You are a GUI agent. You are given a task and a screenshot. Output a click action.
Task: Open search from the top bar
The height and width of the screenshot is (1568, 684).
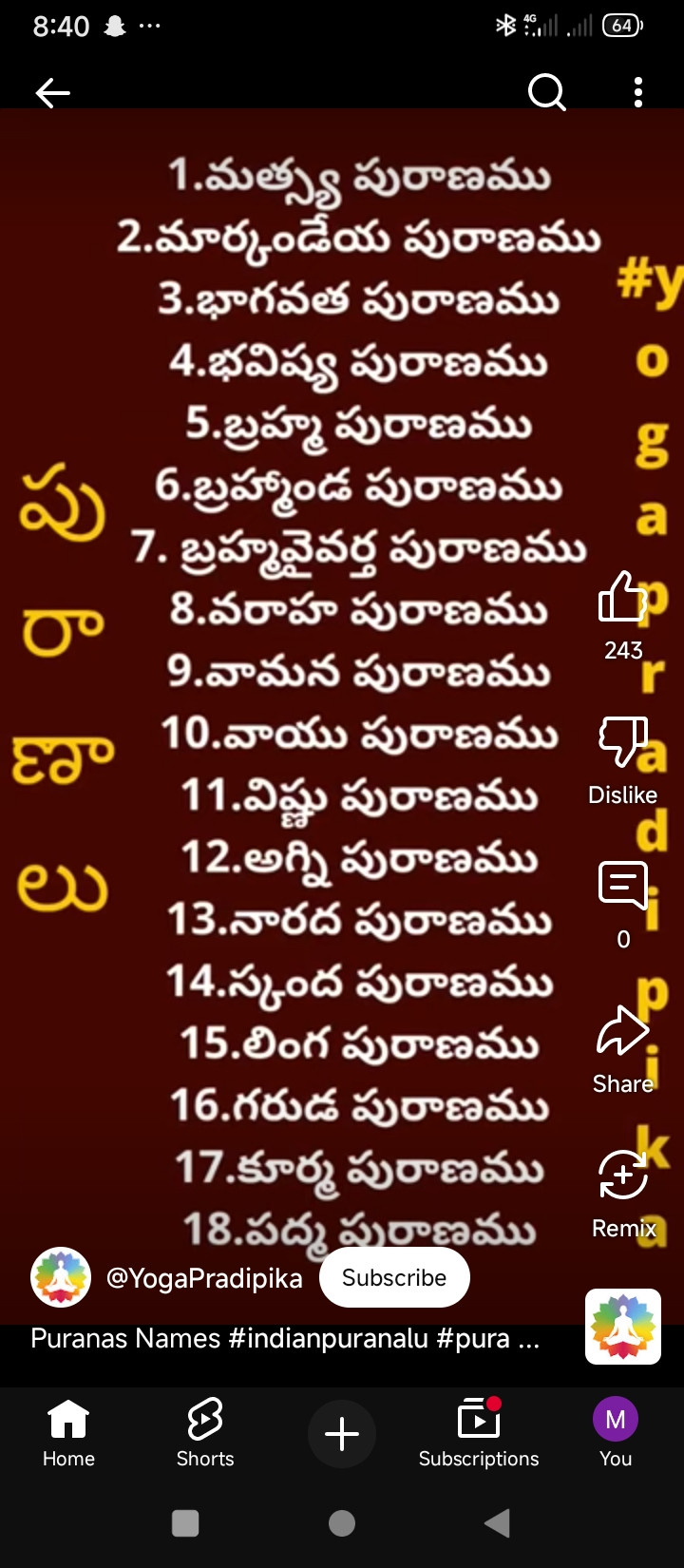546,92
